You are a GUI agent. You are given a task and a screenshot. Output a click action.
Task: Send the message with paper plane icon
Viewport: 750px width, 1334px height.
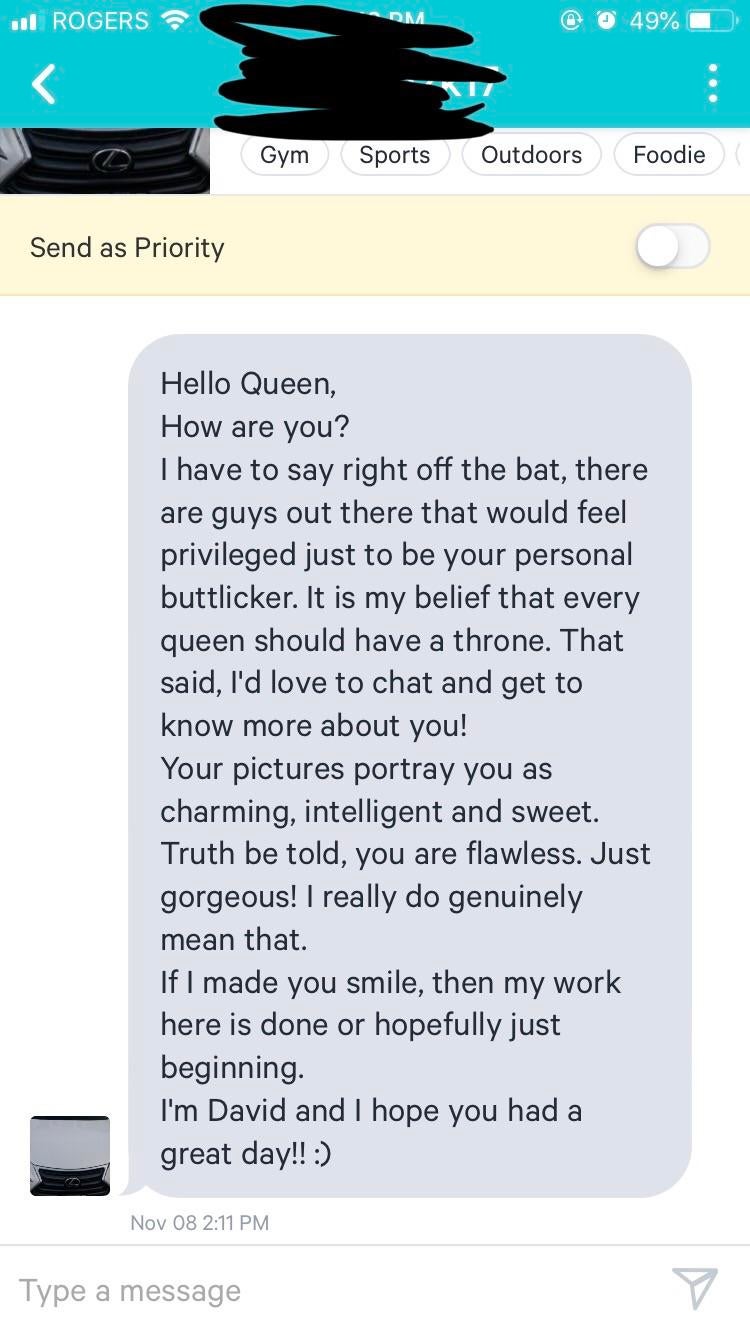695,1289
